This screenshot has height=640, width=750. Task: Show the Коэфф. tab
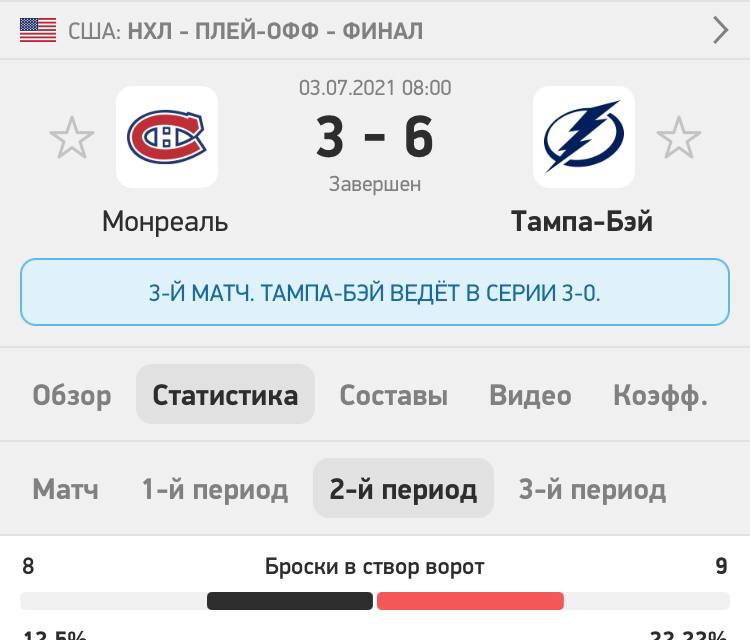660,395
